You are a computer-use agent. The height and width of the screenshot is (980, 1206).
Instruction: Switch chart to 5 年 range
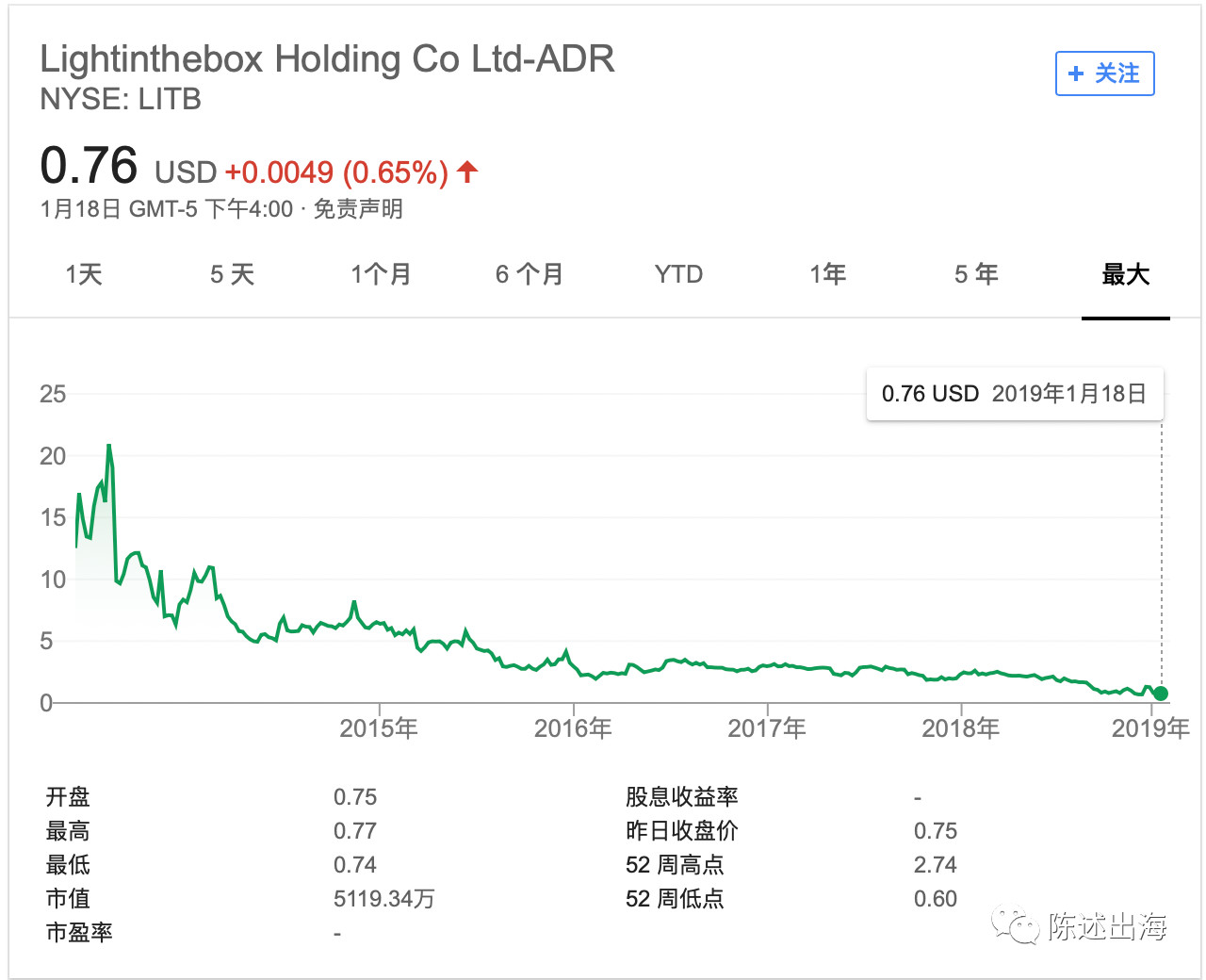tap(976, 274)
